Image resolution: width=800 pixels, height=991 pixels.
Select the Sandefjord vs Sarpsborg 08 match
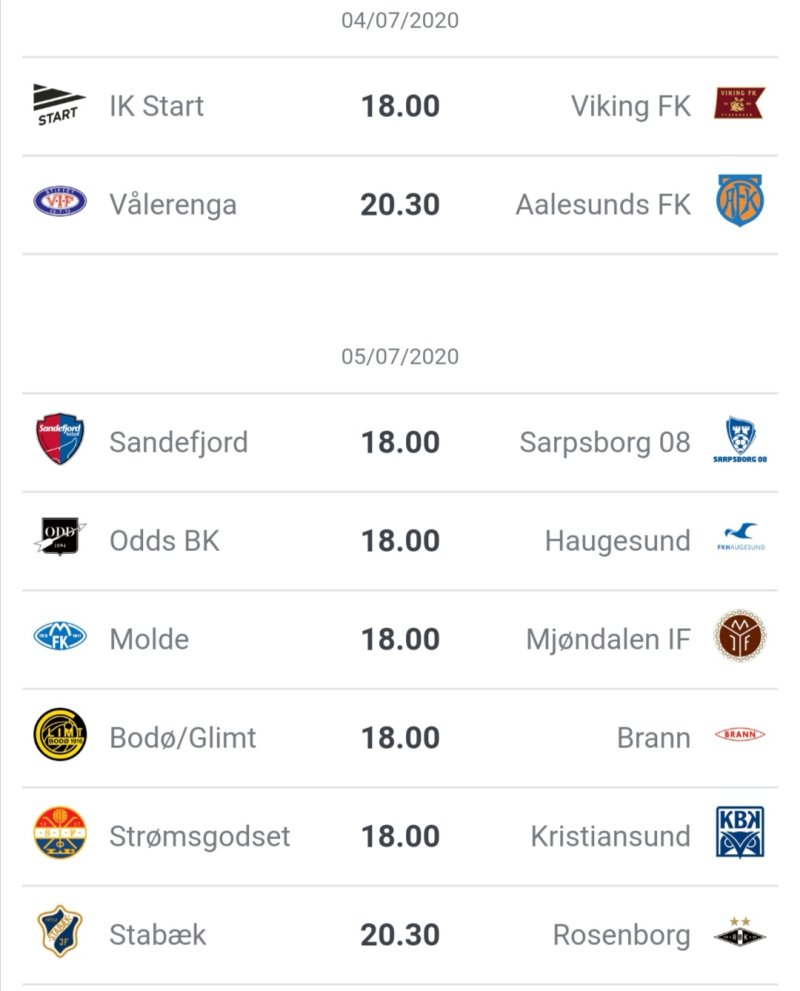(x=400, y=442)
